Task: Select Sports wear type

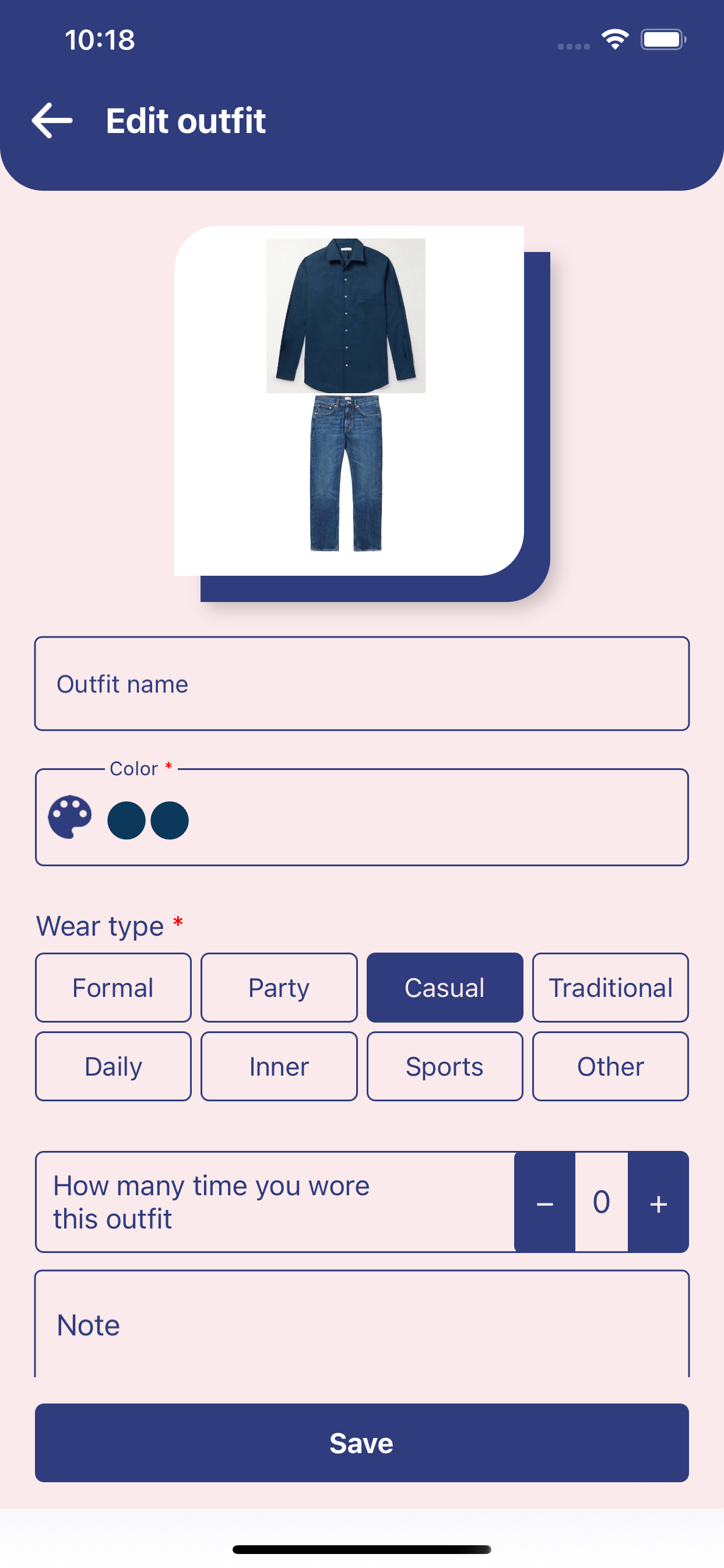Action: 444,1066
